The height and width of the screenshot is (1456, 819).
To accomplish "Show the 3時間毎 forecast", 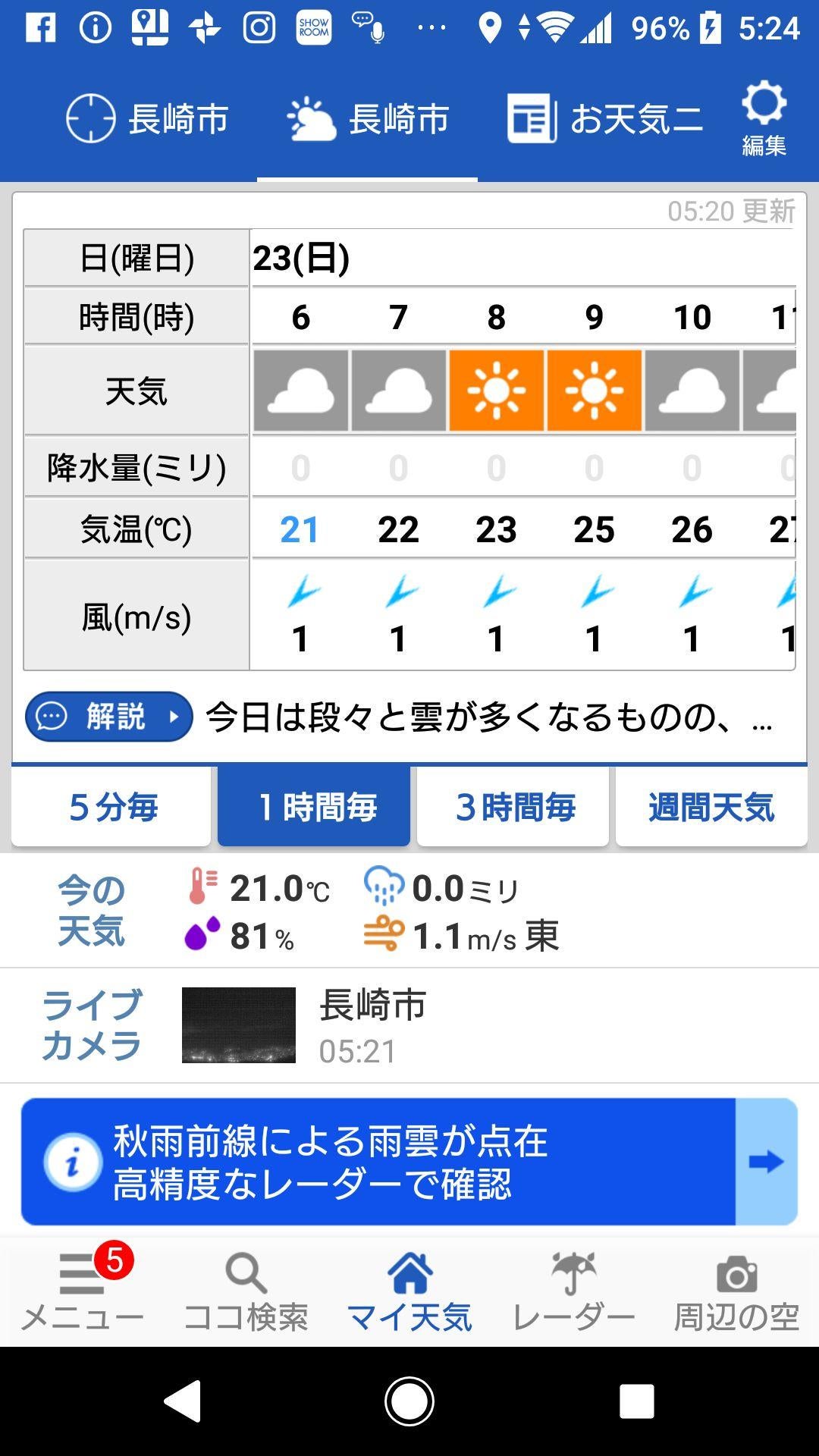I will 513,807.
